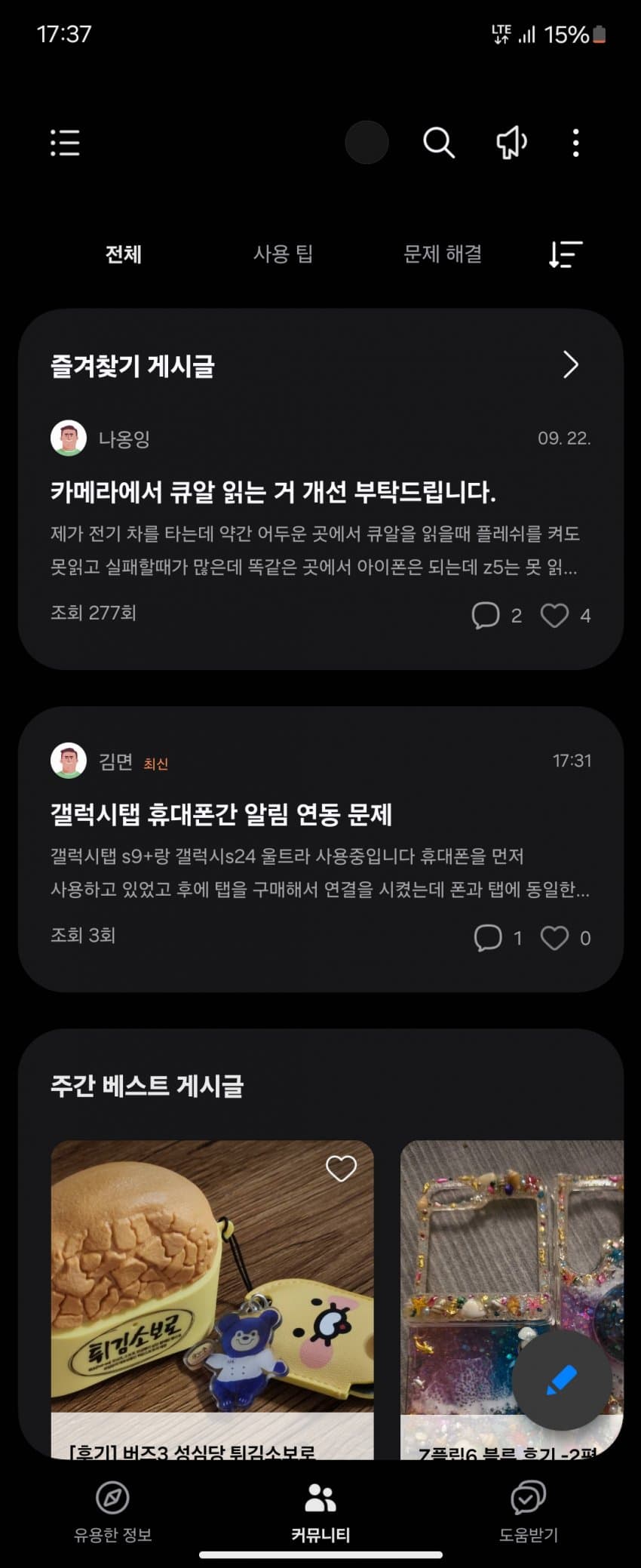641x1568 pixels.
Task: Switch to the 사용 팁 tab
Action: (x=283, y=254)
